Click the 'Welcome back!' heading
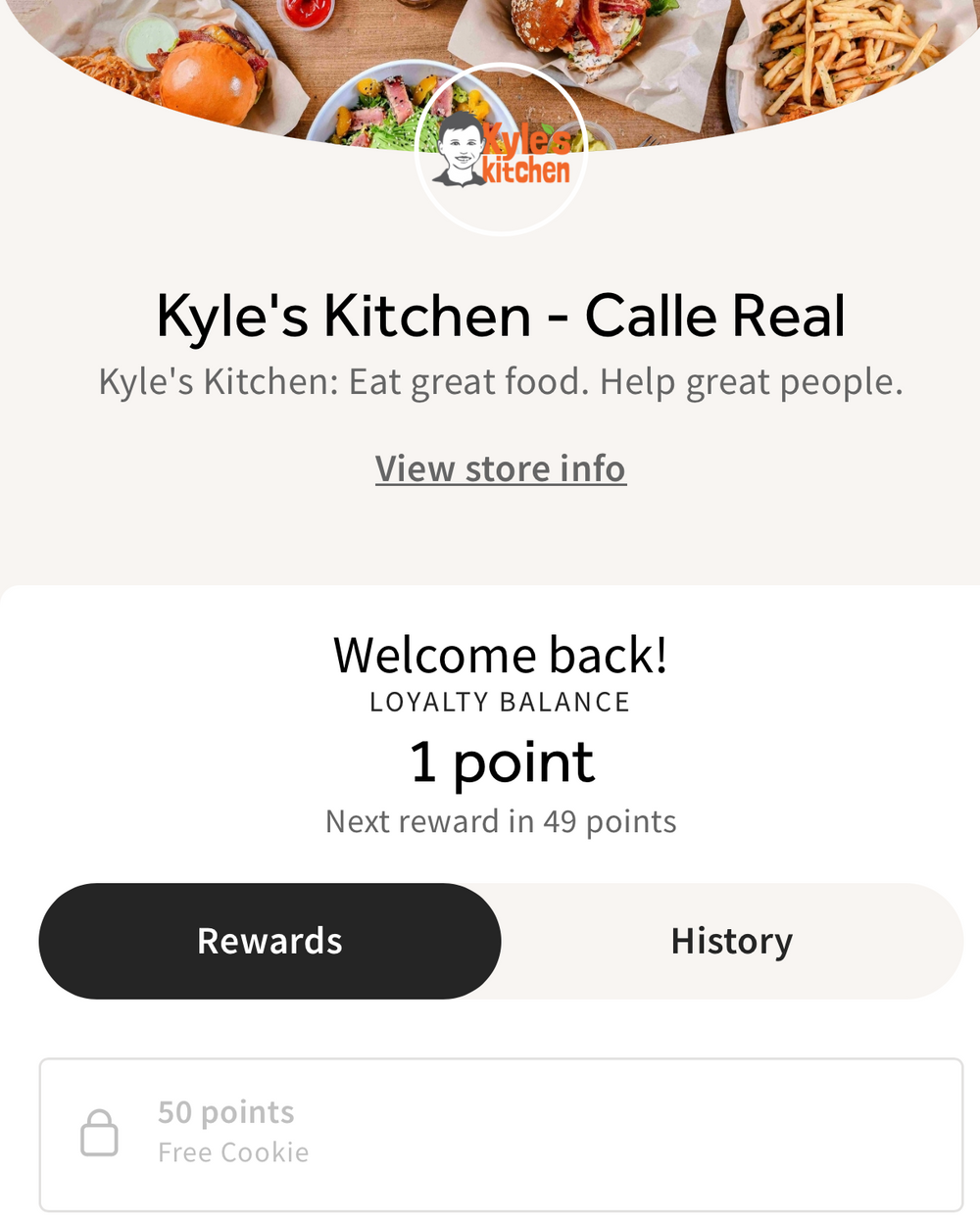 click(x=501, y=655)
